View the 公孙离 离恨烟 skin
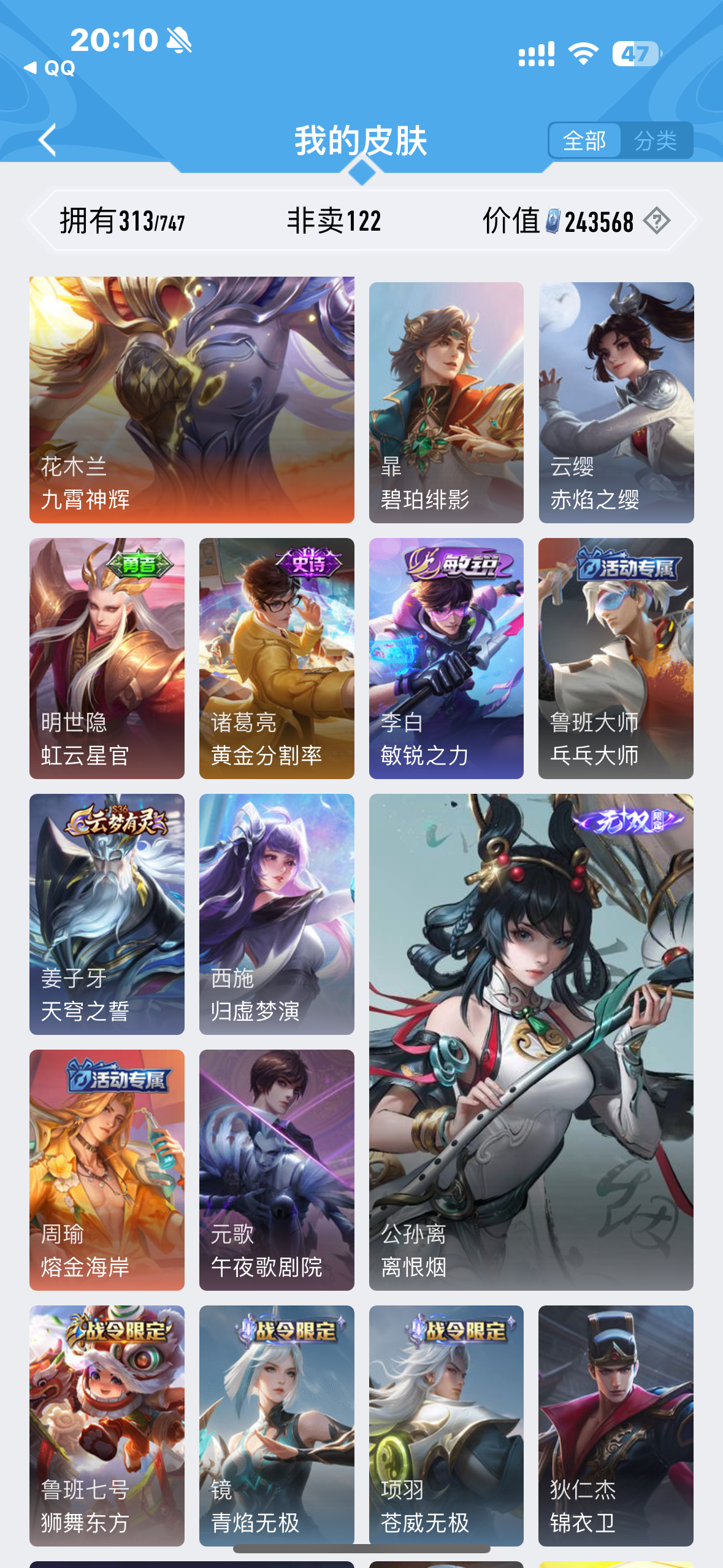This screenshot has height=1568, width=723. (x=531, y=1042)
